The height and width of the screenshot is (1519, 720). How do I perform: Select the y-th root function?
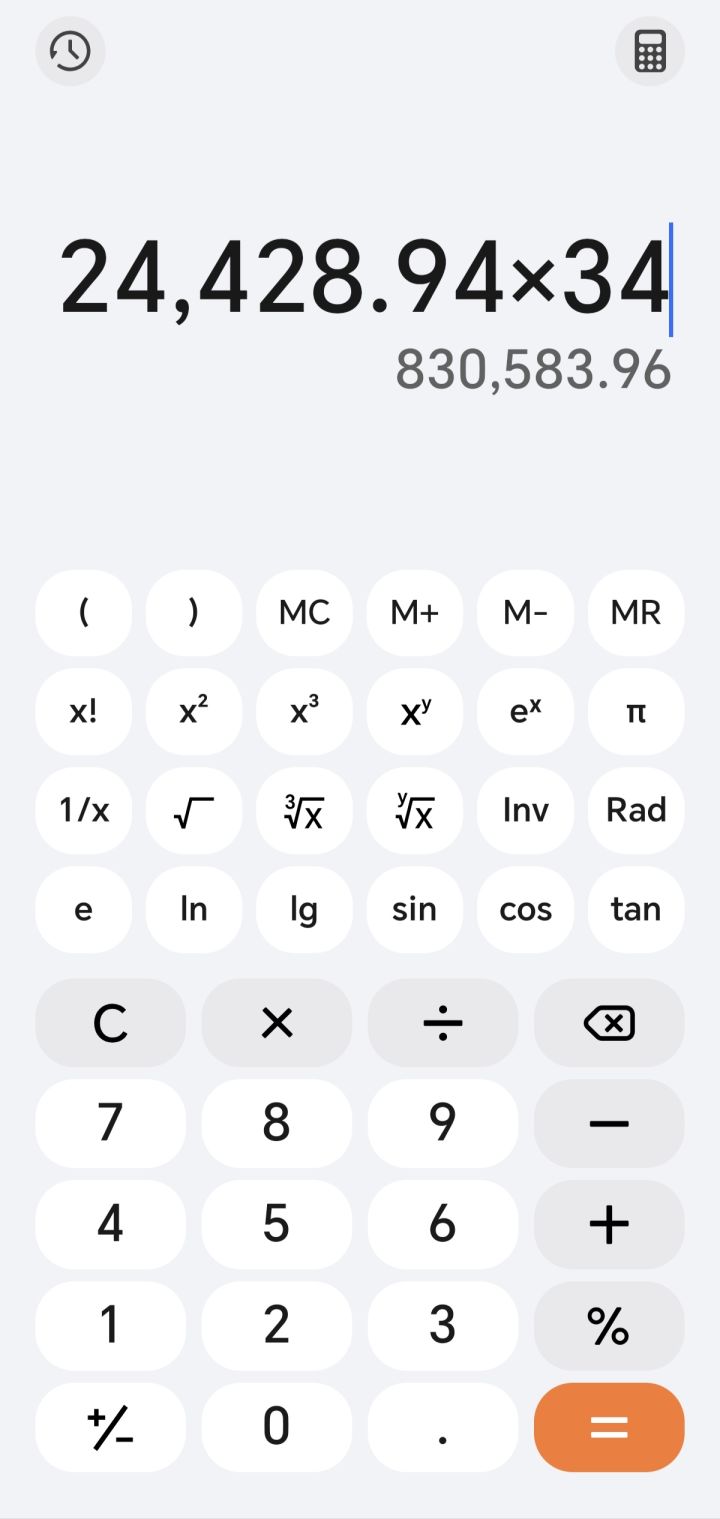coord(415,810)
